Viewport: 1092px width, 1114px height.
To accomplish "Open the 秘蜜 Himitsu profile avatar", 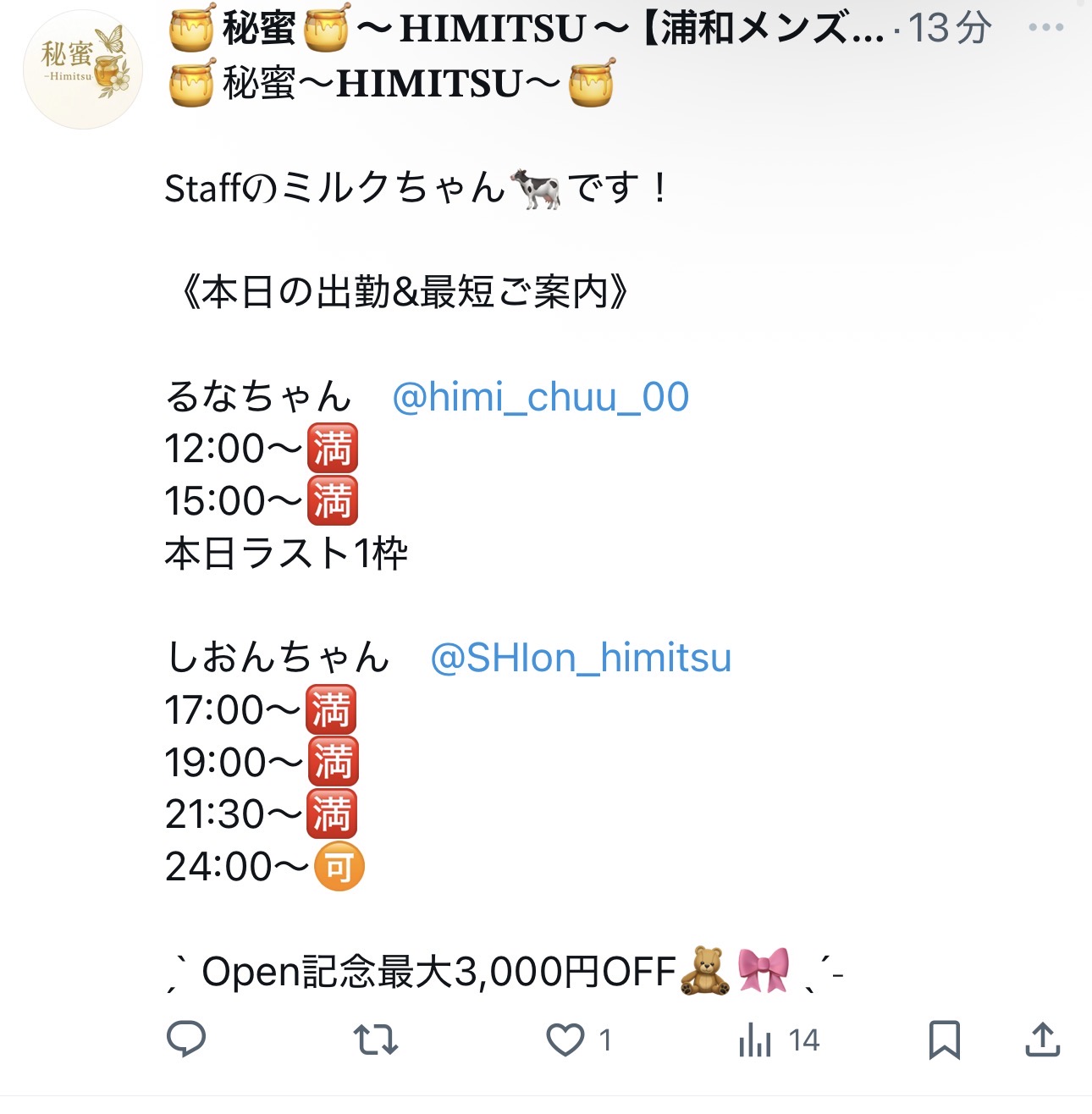I will [83, 70].
